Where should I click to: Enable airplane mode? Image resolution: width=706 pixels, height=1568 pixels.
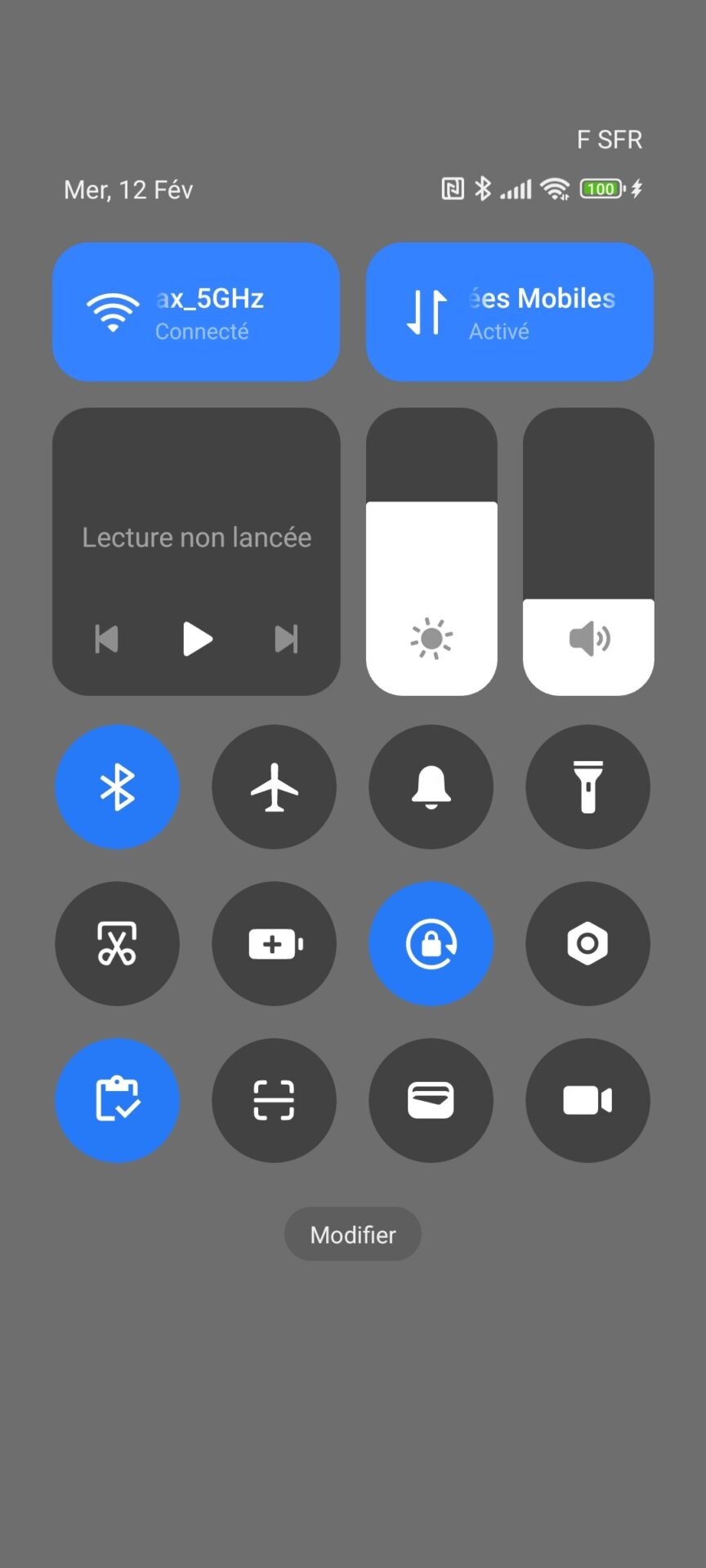click(275, 787)
